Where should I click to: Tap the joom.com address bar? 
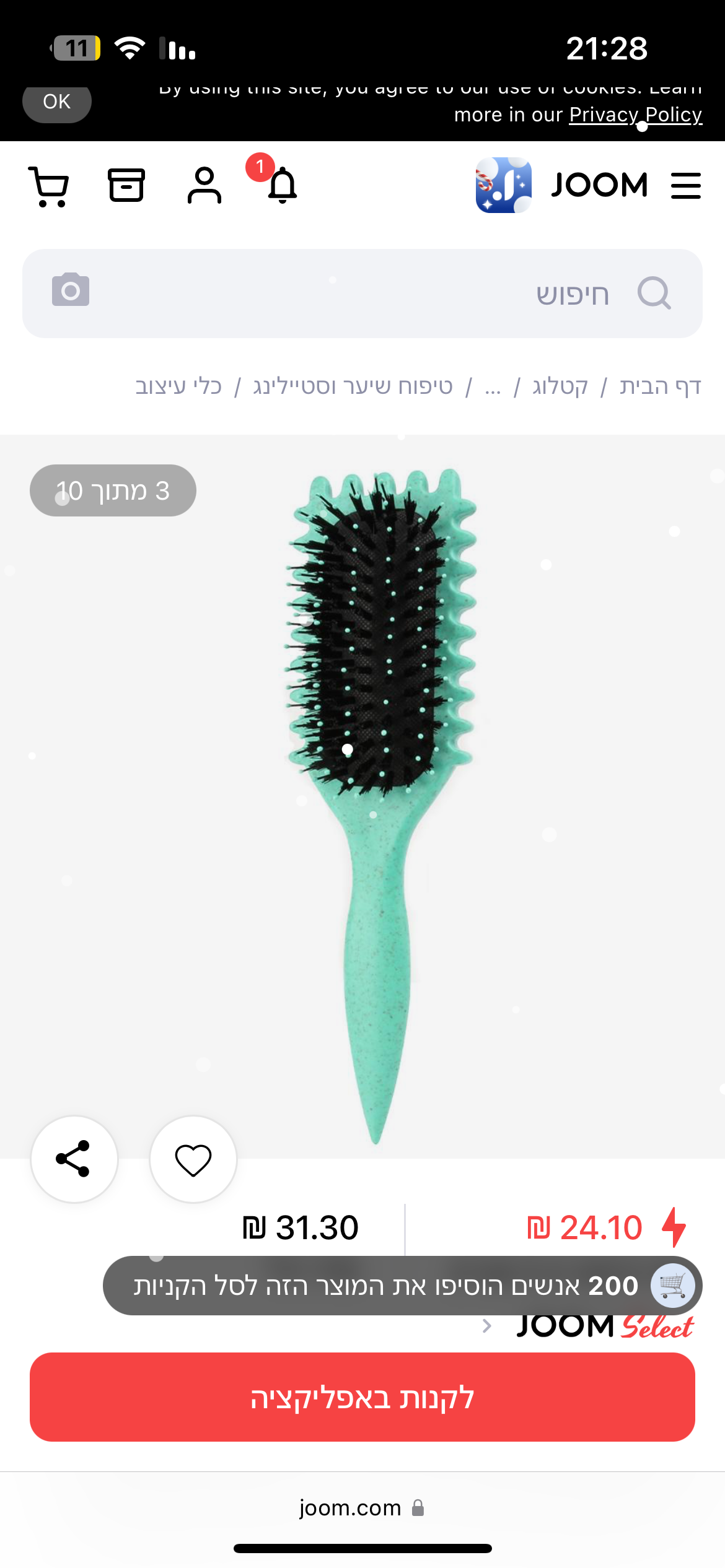pyautogui.click(x=362, y=1507)
